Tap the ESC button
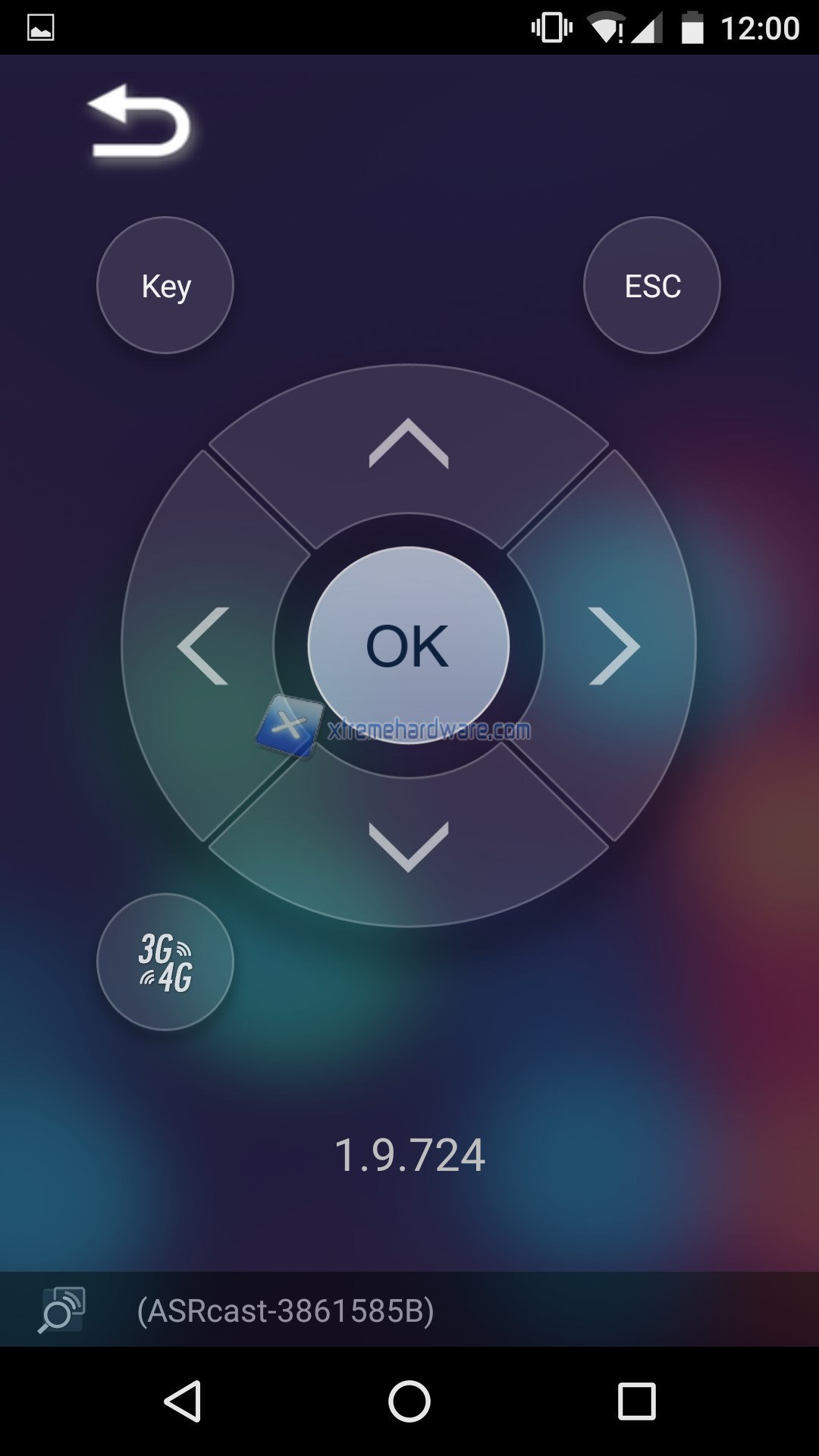 652,286
